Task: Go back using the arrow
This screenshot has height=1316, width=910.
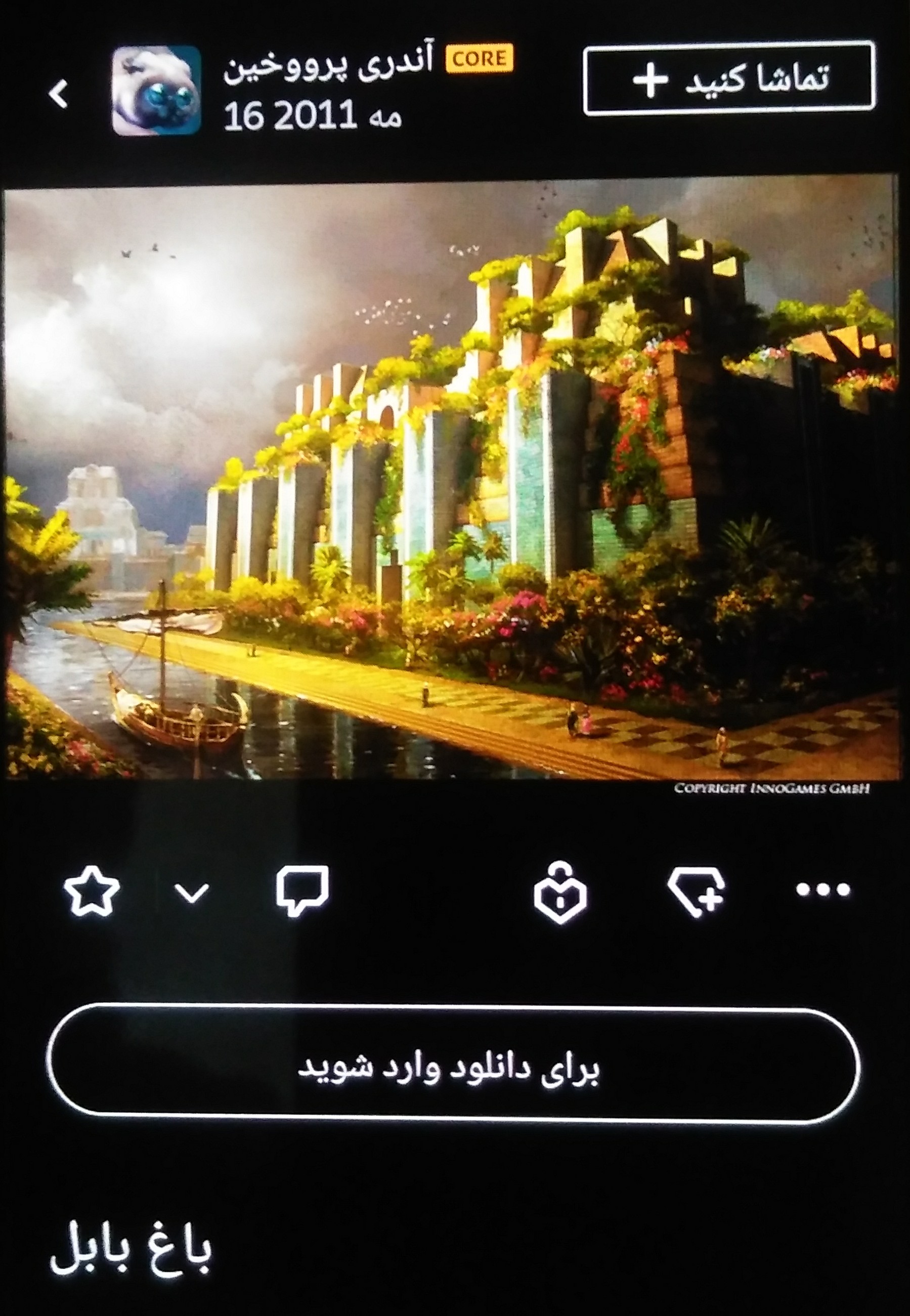Action: 59,94
